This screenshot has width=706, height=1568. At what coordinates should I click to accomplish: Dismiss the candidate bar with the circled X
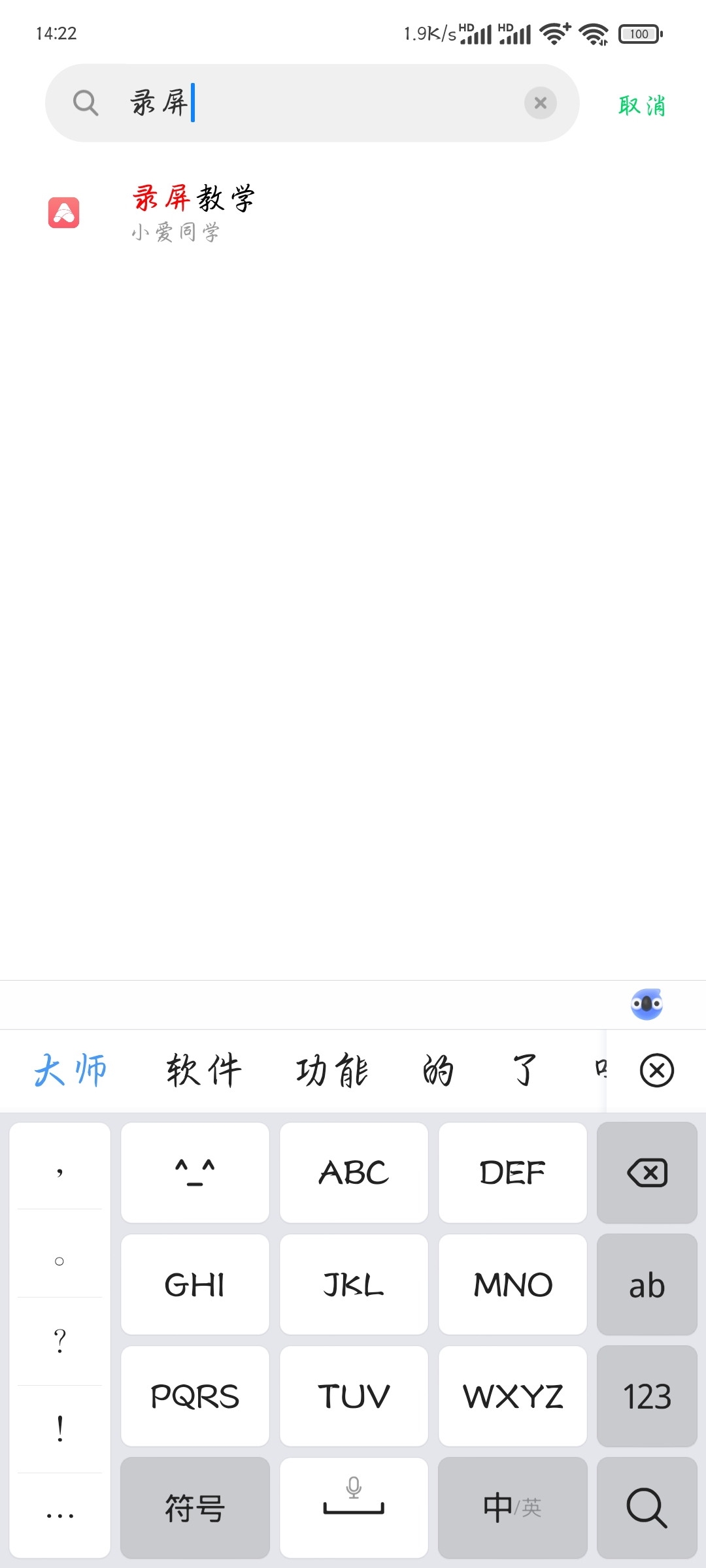[657, 1070]
